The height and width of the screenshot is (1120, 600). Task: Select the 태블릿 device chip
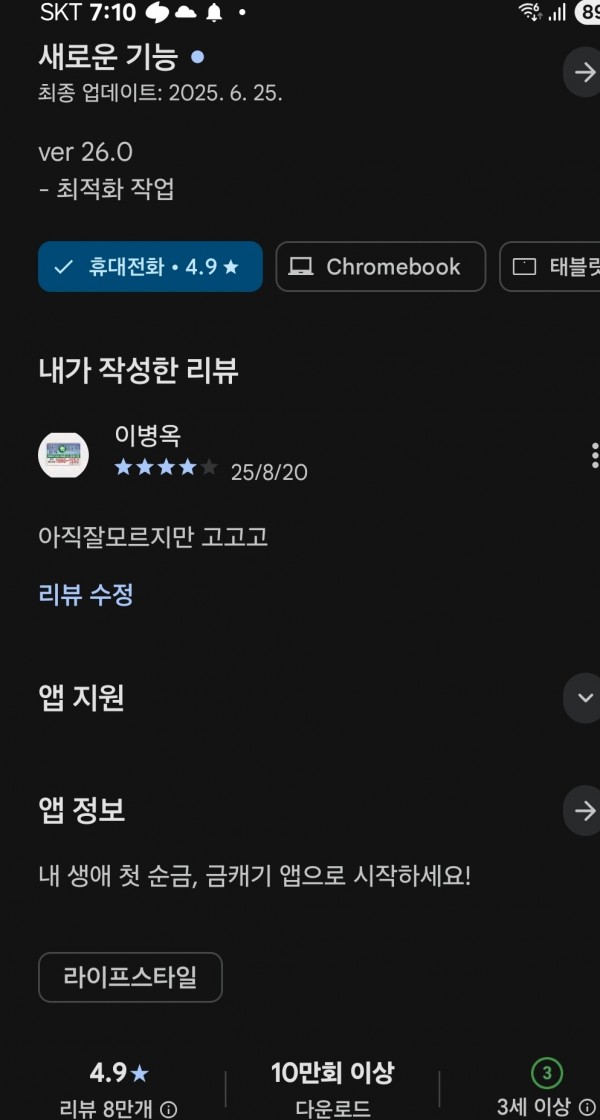[550, 266]
